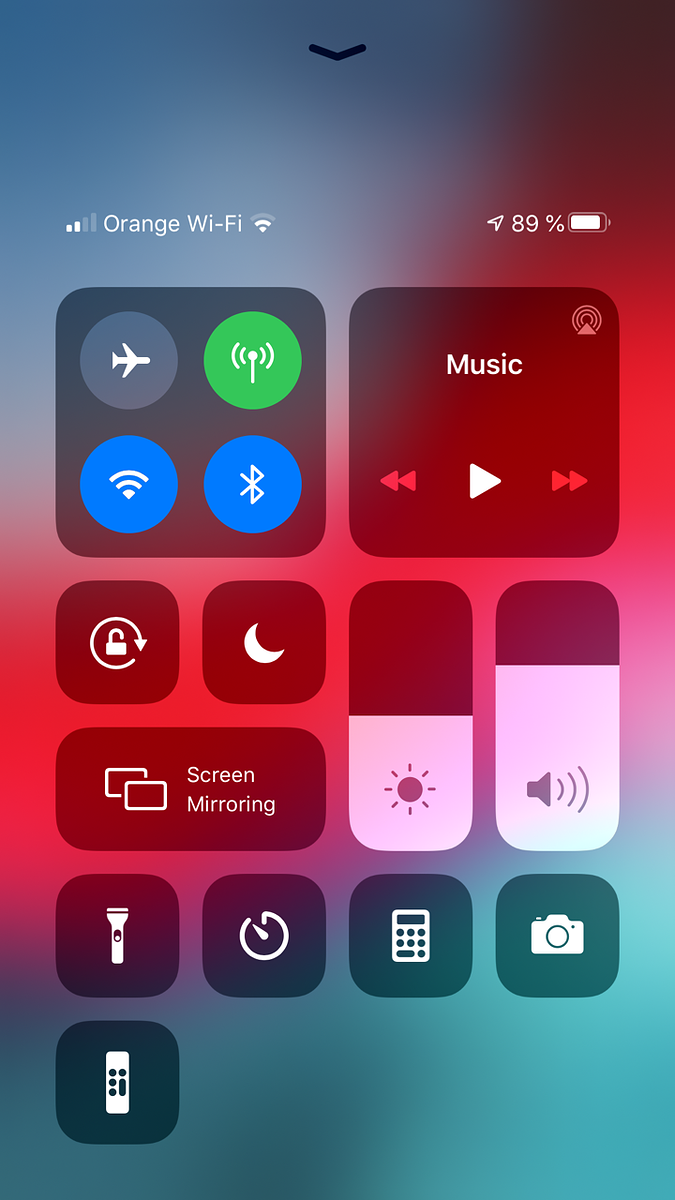
Task: Open Screen Mirroring options
Action: (191, 789)
